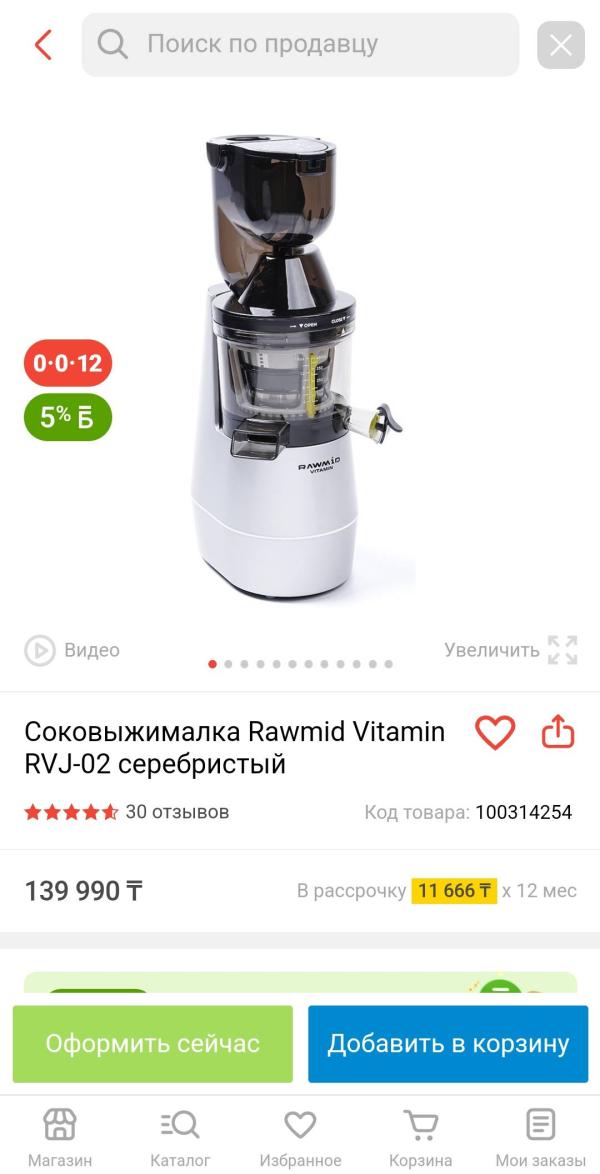Go to the Избранное tab
The height and width of the screenshot is (1174, 600).
[x=300, y=1137]
